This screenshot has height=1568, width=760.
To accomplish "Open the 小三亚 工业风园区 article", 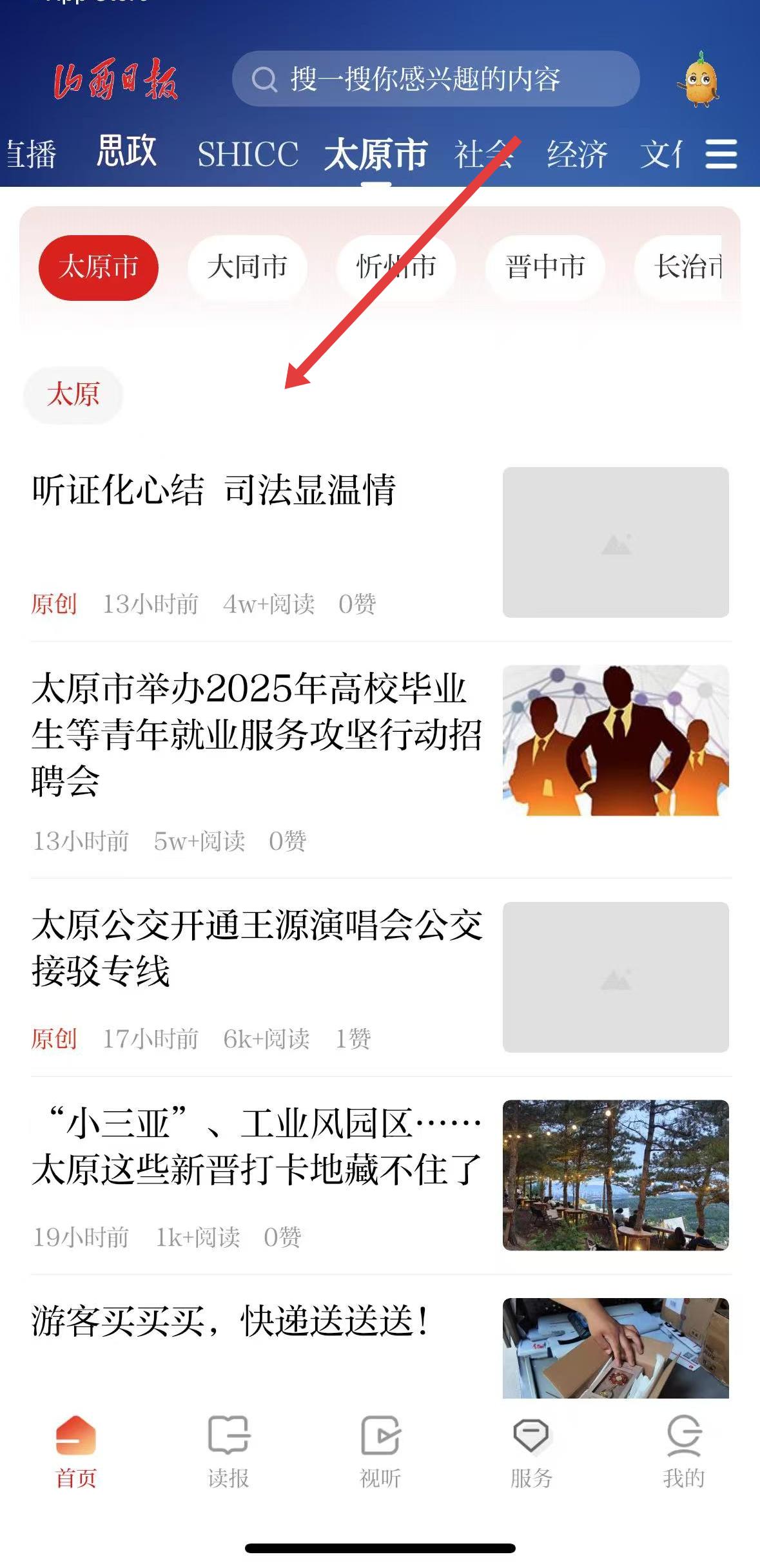I will (257, 1146).
